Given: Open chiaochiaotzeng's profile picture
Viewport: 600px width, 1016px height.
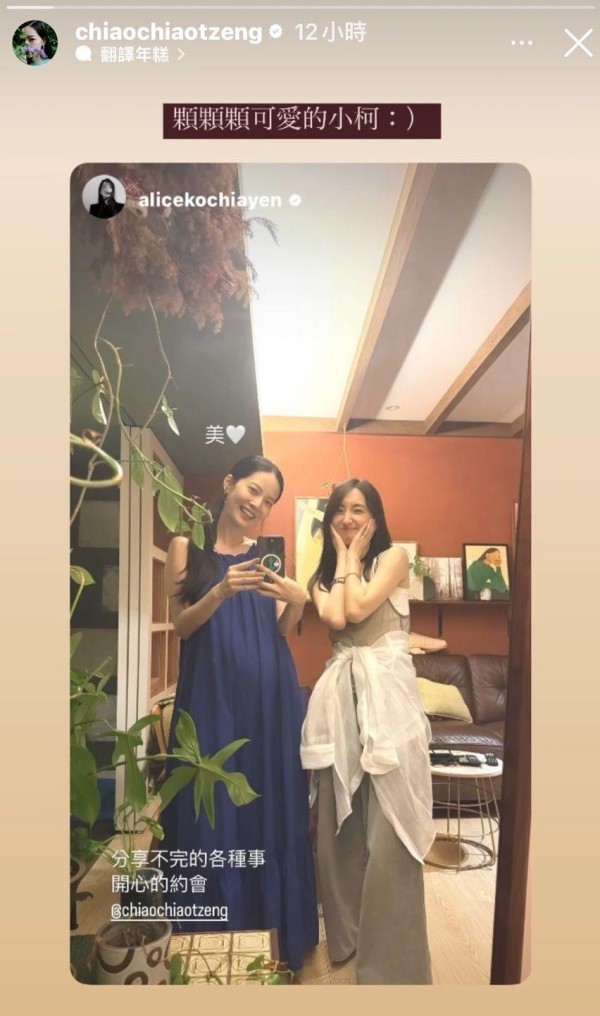Looking at the screenshot, I should pos(35,43).
